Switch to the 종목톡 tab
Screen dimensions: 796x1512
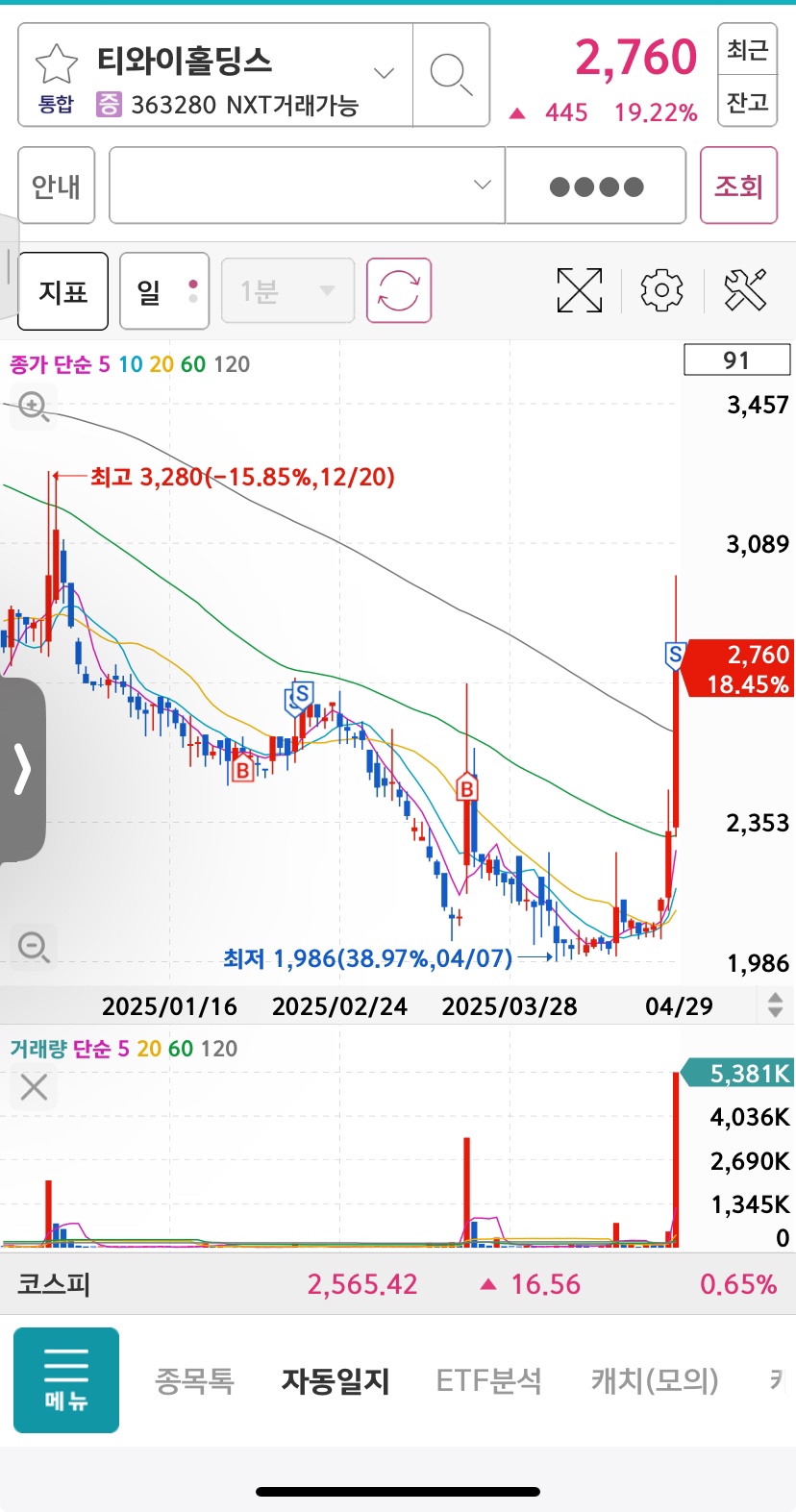pyautogui.click(x=194, y=1381)
